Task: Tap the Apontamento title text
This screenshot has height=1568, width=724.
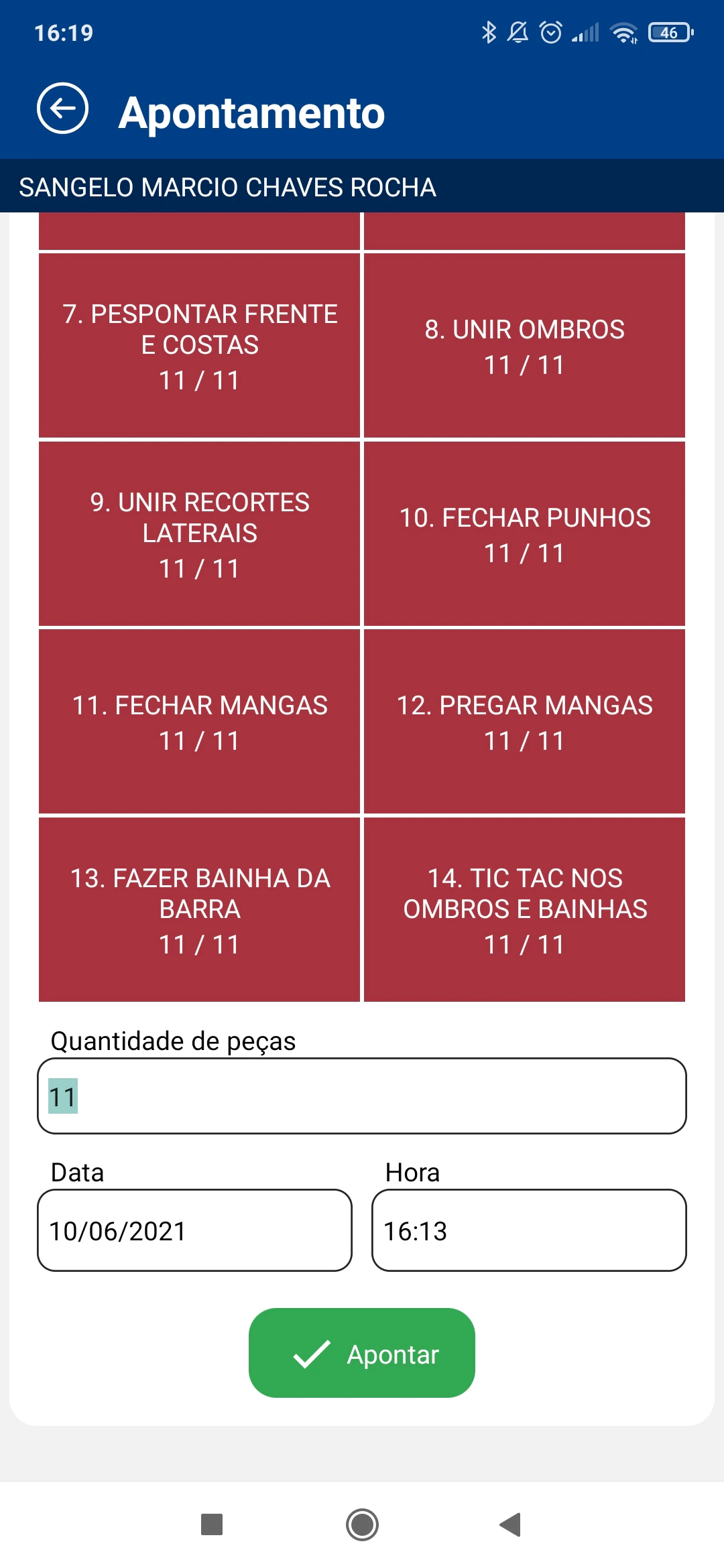Action: tap(251, 112)
